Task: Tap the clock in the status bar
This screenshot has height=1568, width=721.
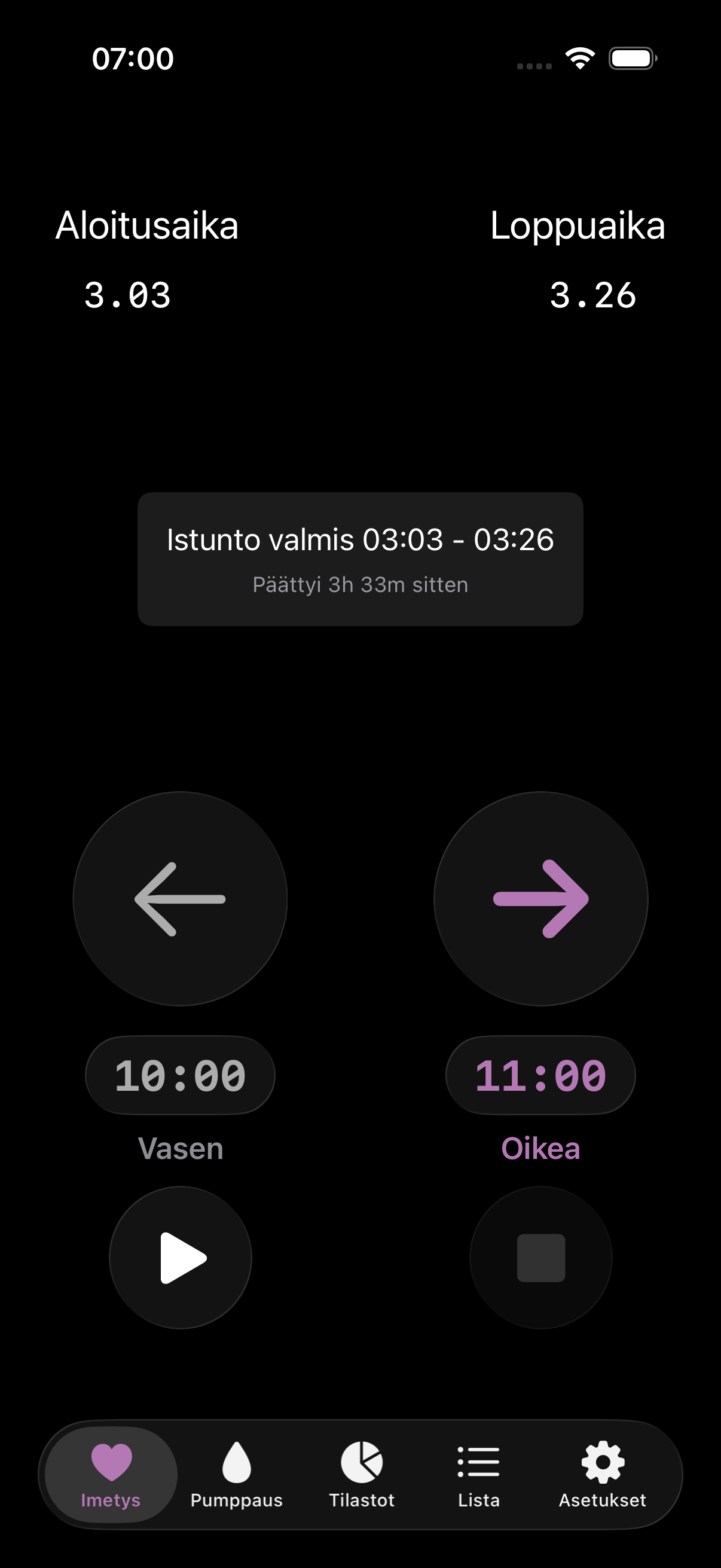Action: click(133, 59)
